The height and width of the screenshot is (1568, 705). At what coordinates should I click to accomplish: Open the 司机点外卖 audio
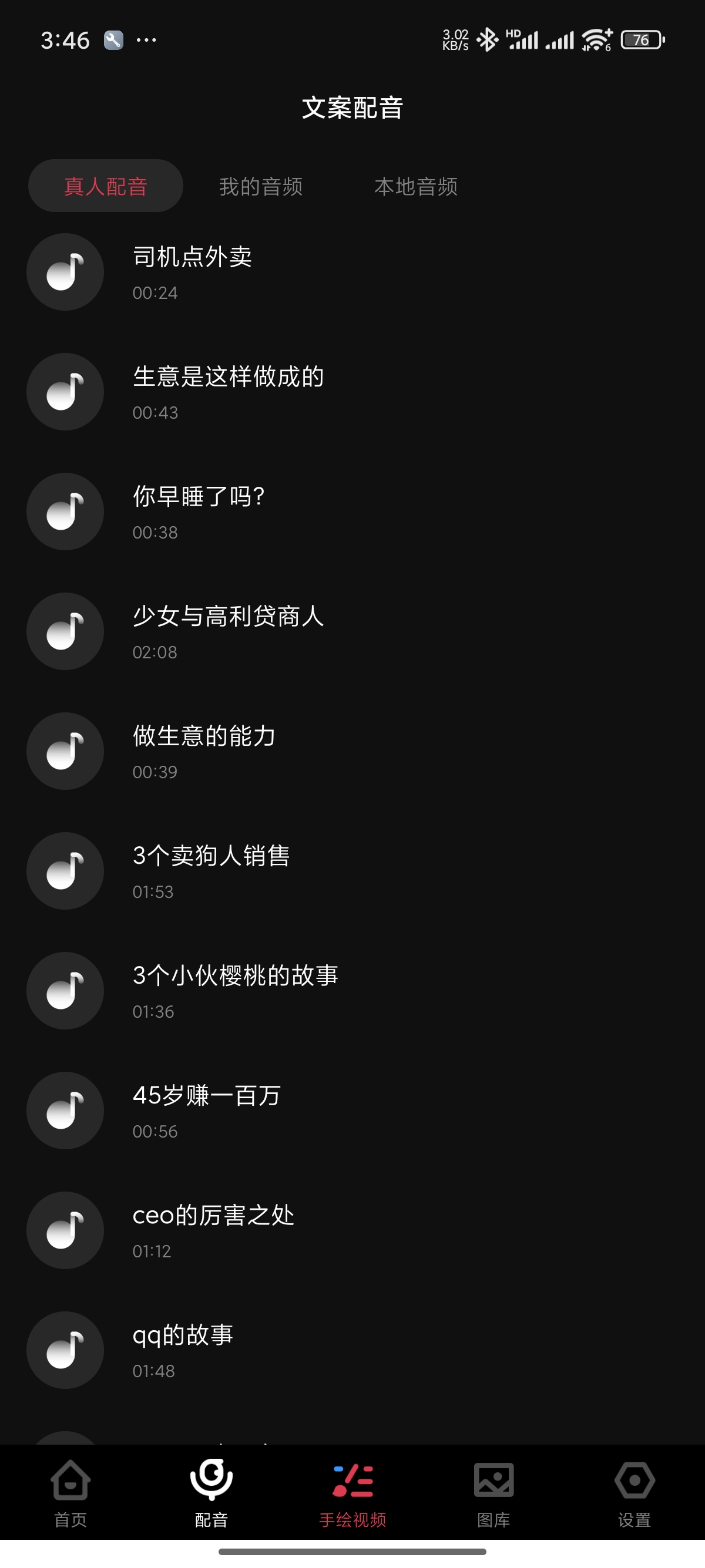coord(192,271)
